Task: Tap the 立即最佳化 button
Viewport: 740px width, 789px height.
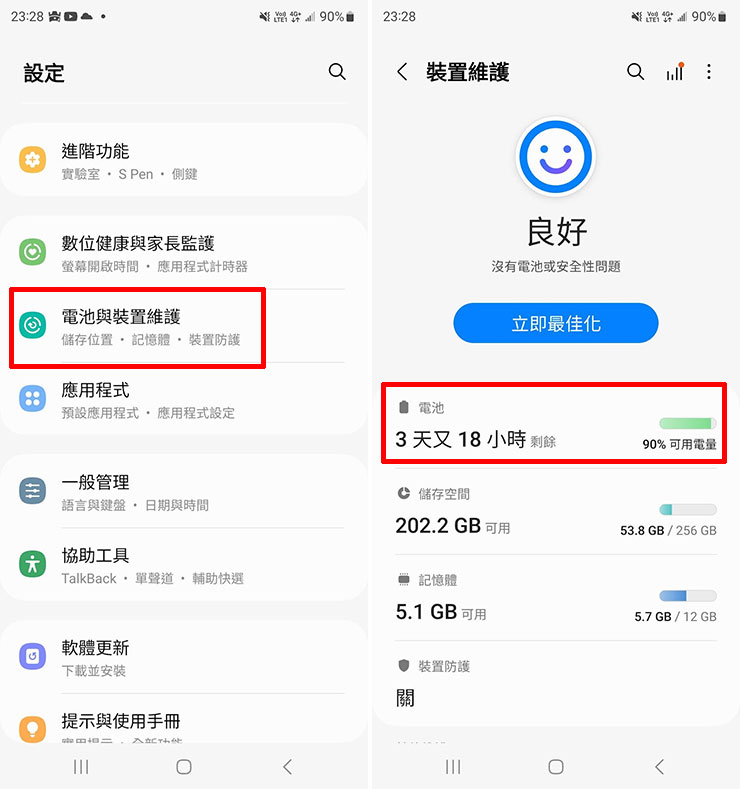Action: [555, 324]
